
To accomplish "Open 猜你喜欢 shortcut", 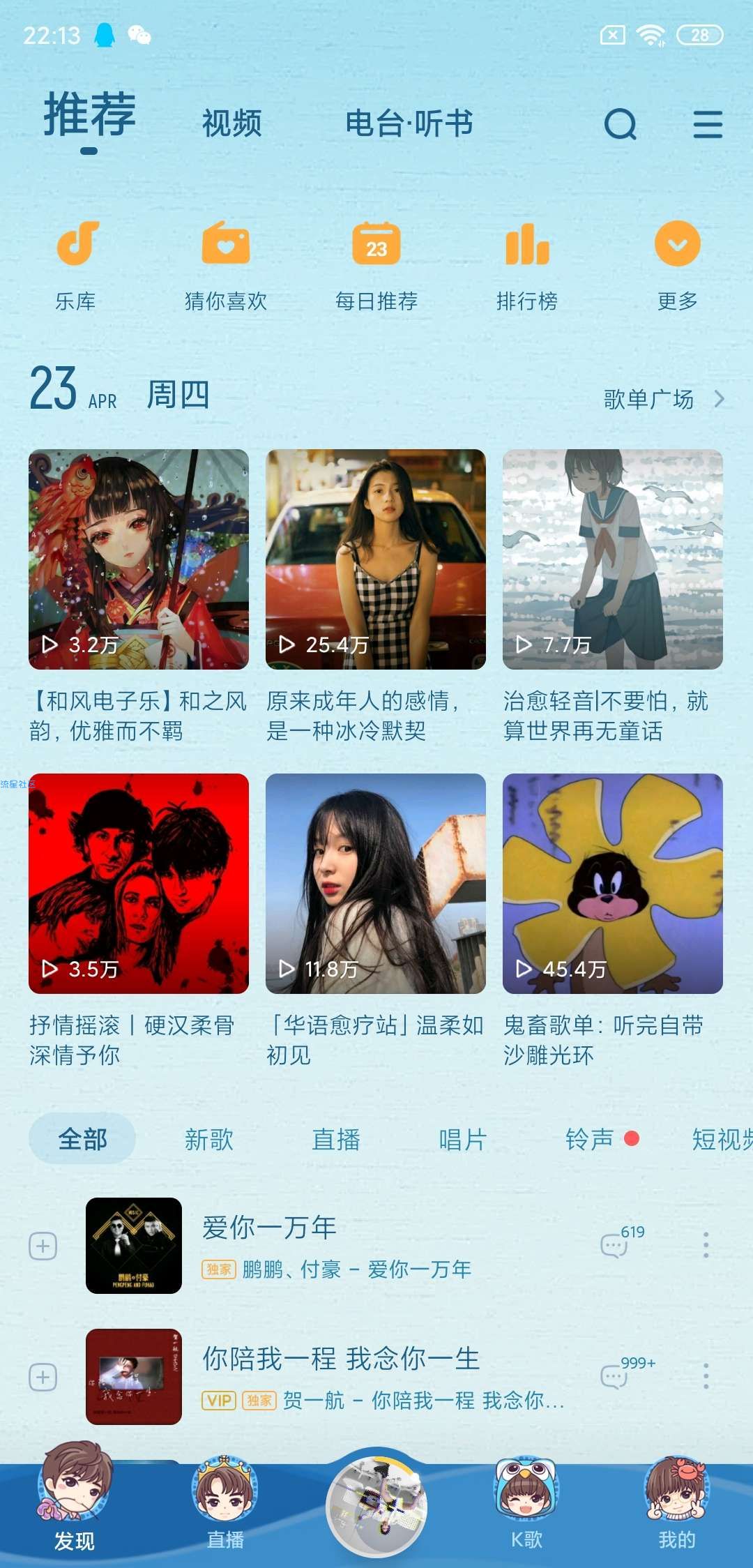I will tap(226, 264).
